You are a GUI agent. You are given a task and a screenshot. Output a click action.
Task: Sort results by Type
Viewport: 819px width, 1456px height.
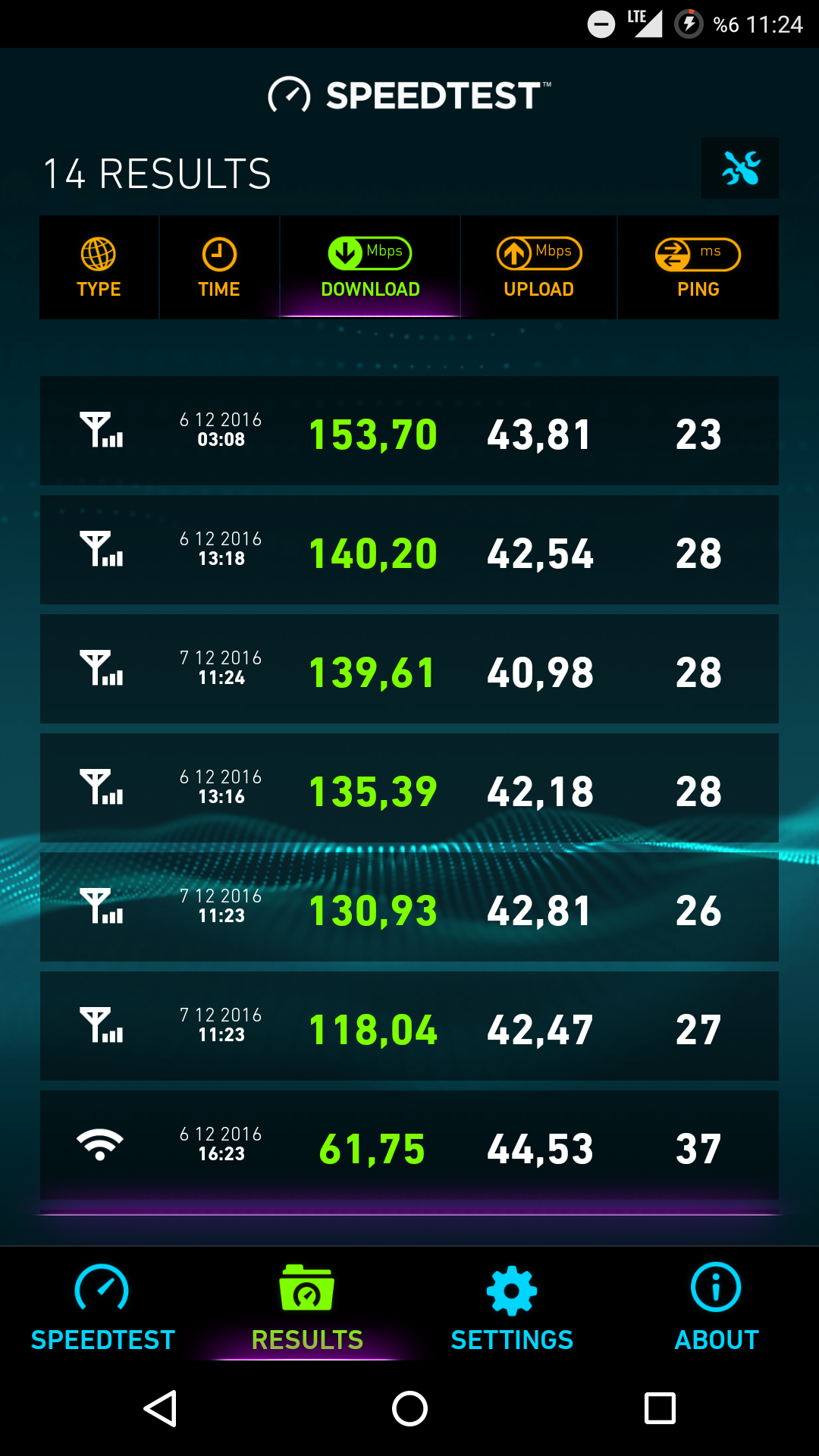pyautogui.click(x=99, y=267)
